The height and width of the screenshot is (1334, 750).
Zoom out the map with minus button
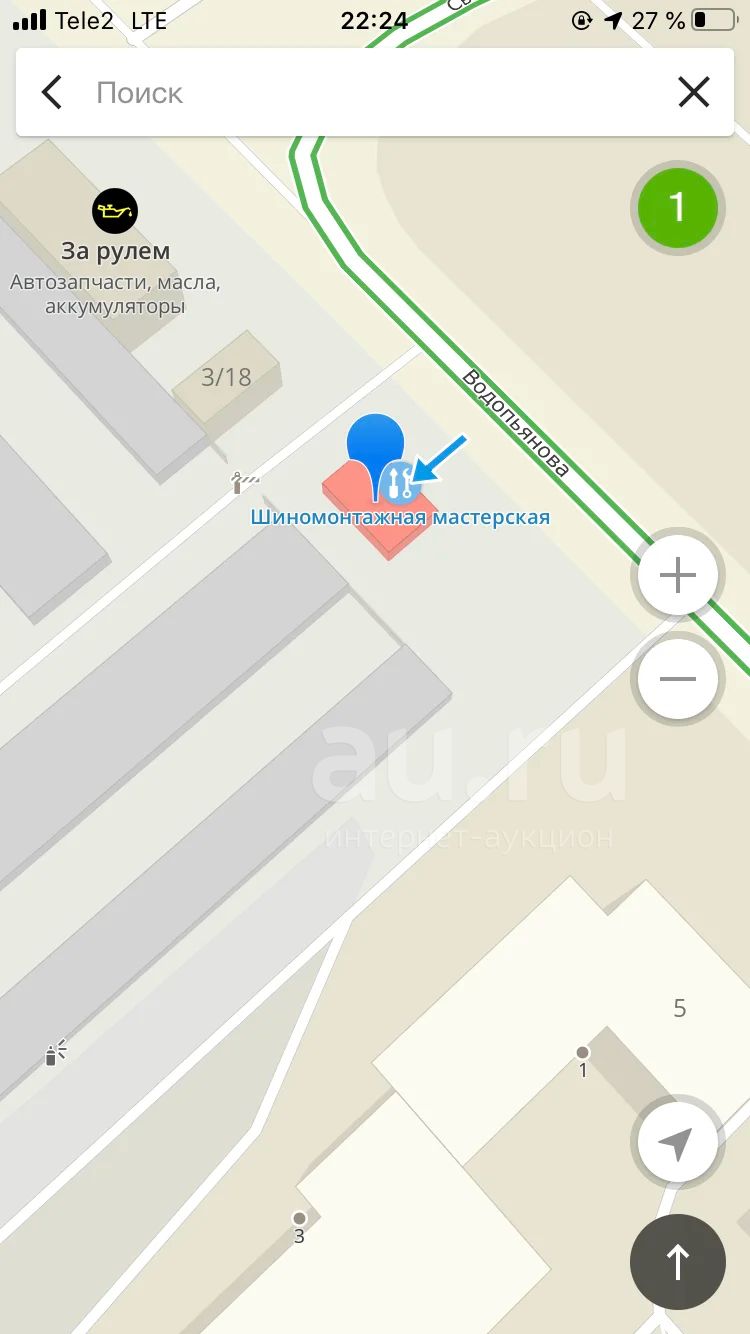(678, 679)
